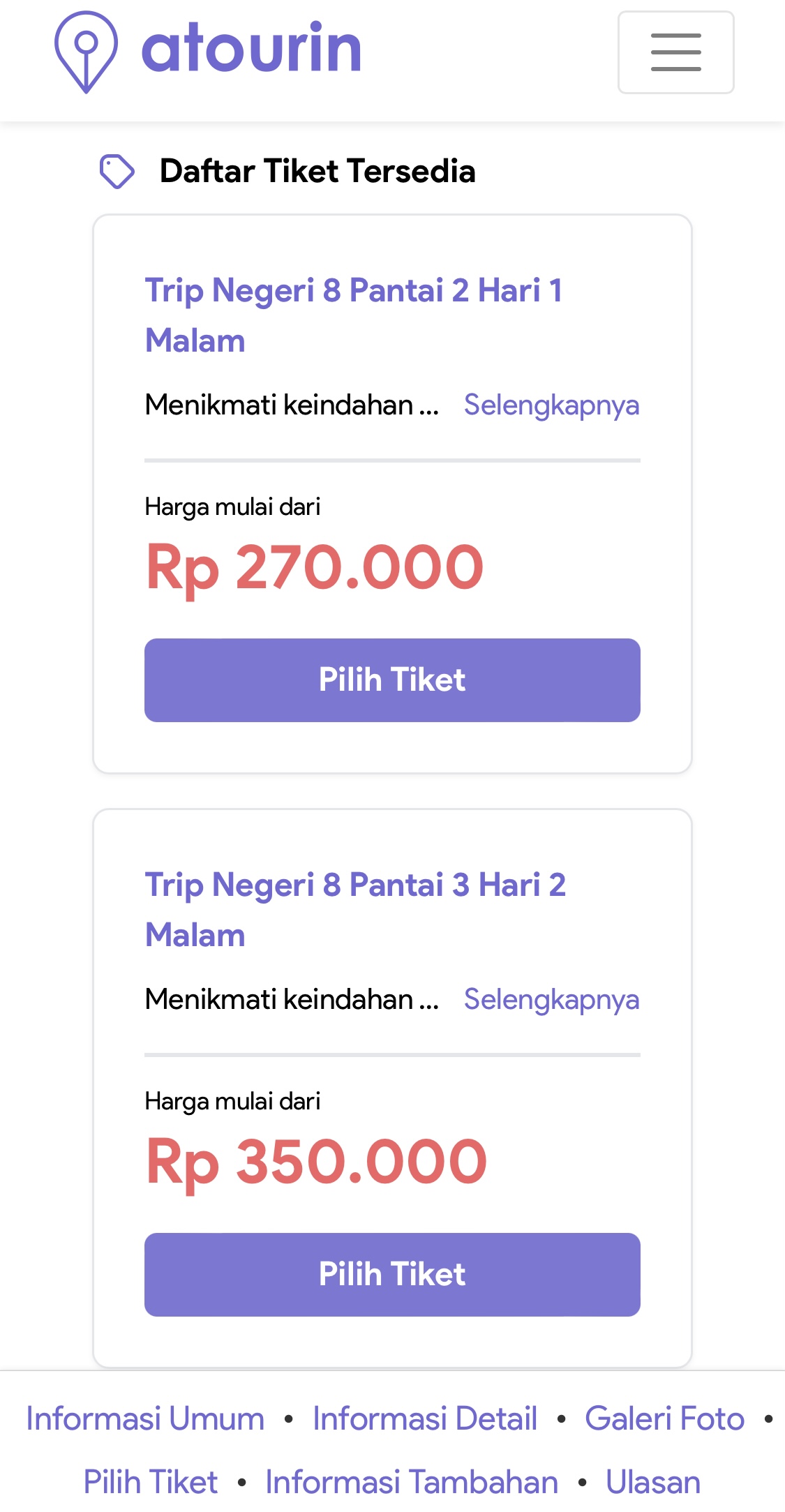Go to Informasi Tambahan section
Viewport: 785px width, 1512px height.
coord(412,1482)
